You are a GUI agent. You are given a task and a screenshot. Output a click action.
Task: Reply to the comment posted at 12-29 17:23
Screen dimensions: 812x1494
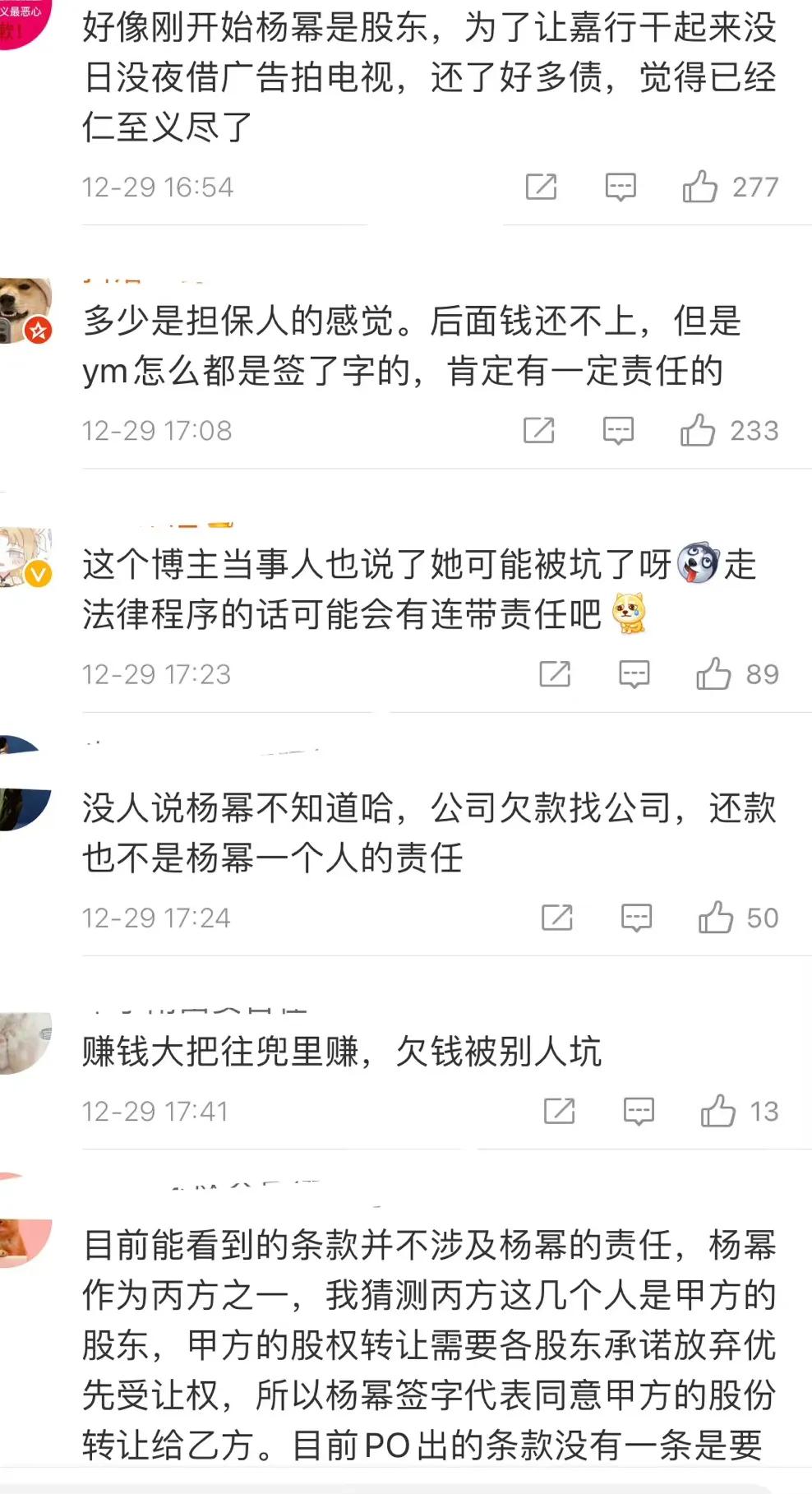click(x=634, y=674)
